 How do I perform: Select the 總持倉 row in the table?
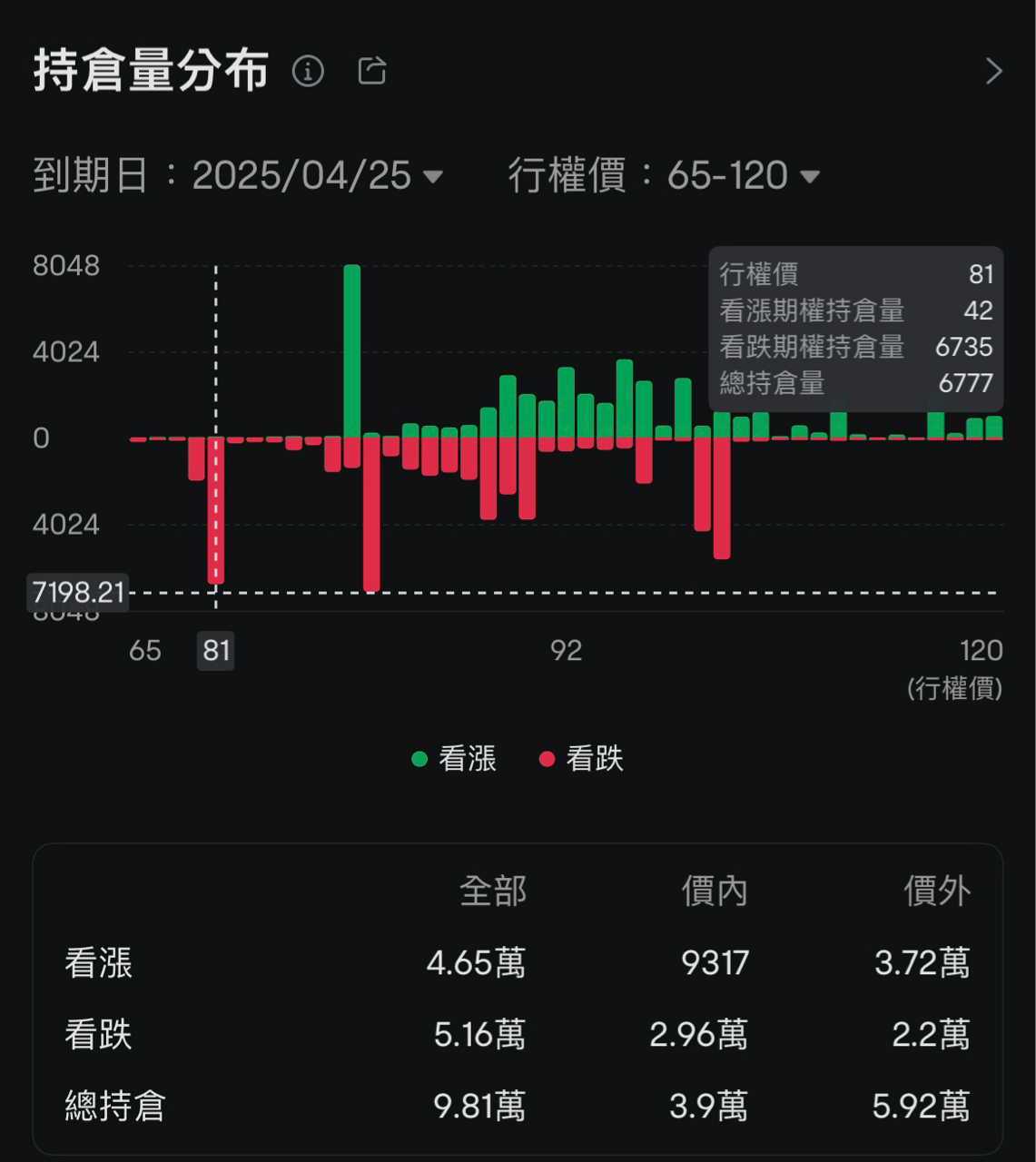[113, 1106]
